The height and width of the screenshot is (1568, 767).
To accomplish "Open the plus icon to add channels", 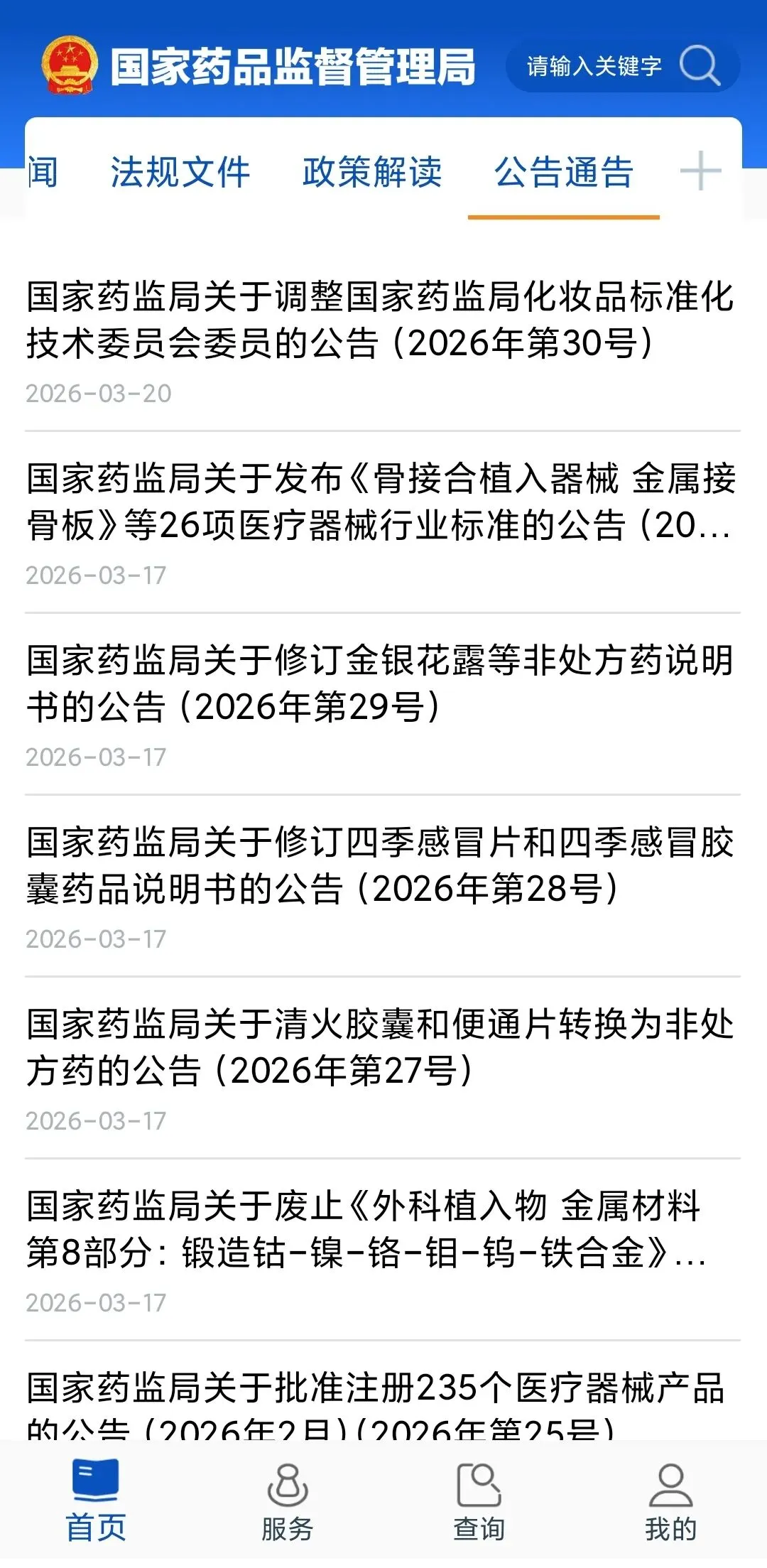I will pyautogui.click(x=700, y=171).
